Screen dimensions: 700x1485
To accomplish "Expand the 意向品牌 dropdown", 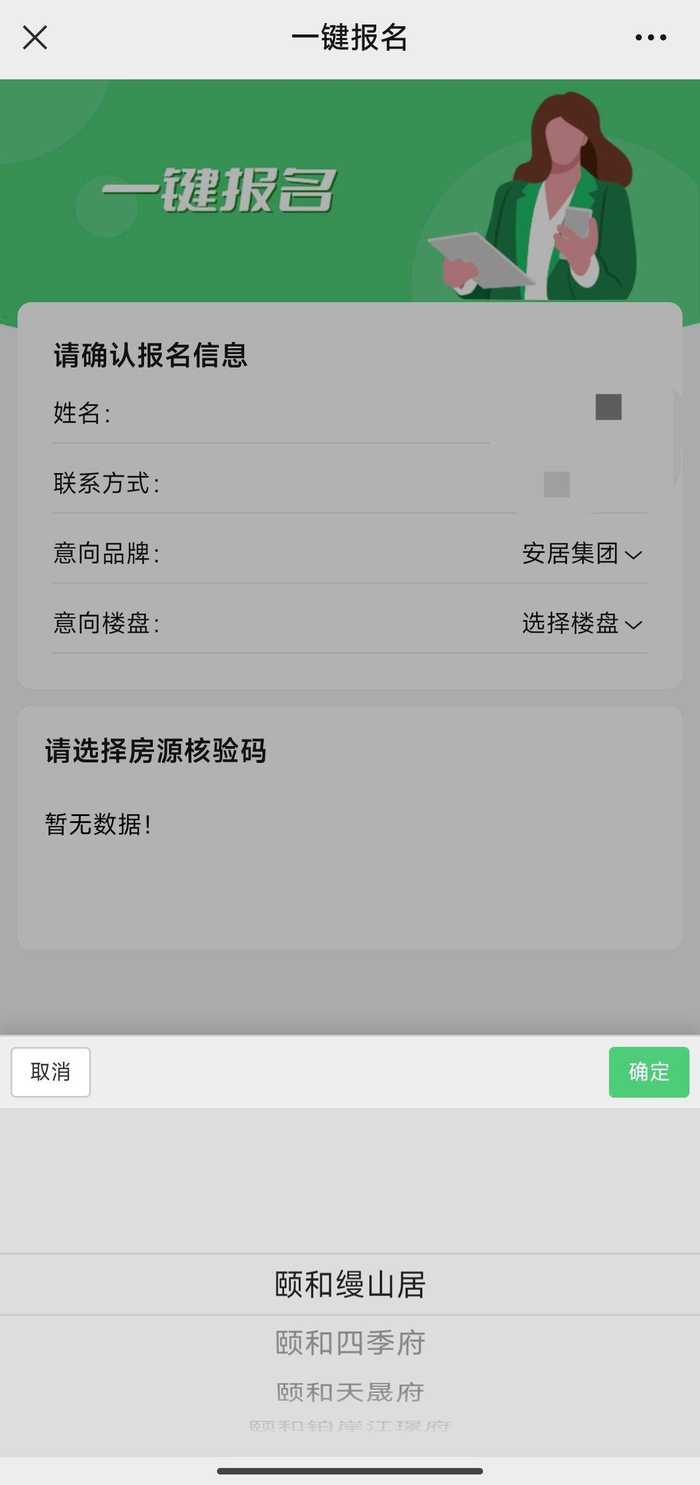I will pos(581,553).
